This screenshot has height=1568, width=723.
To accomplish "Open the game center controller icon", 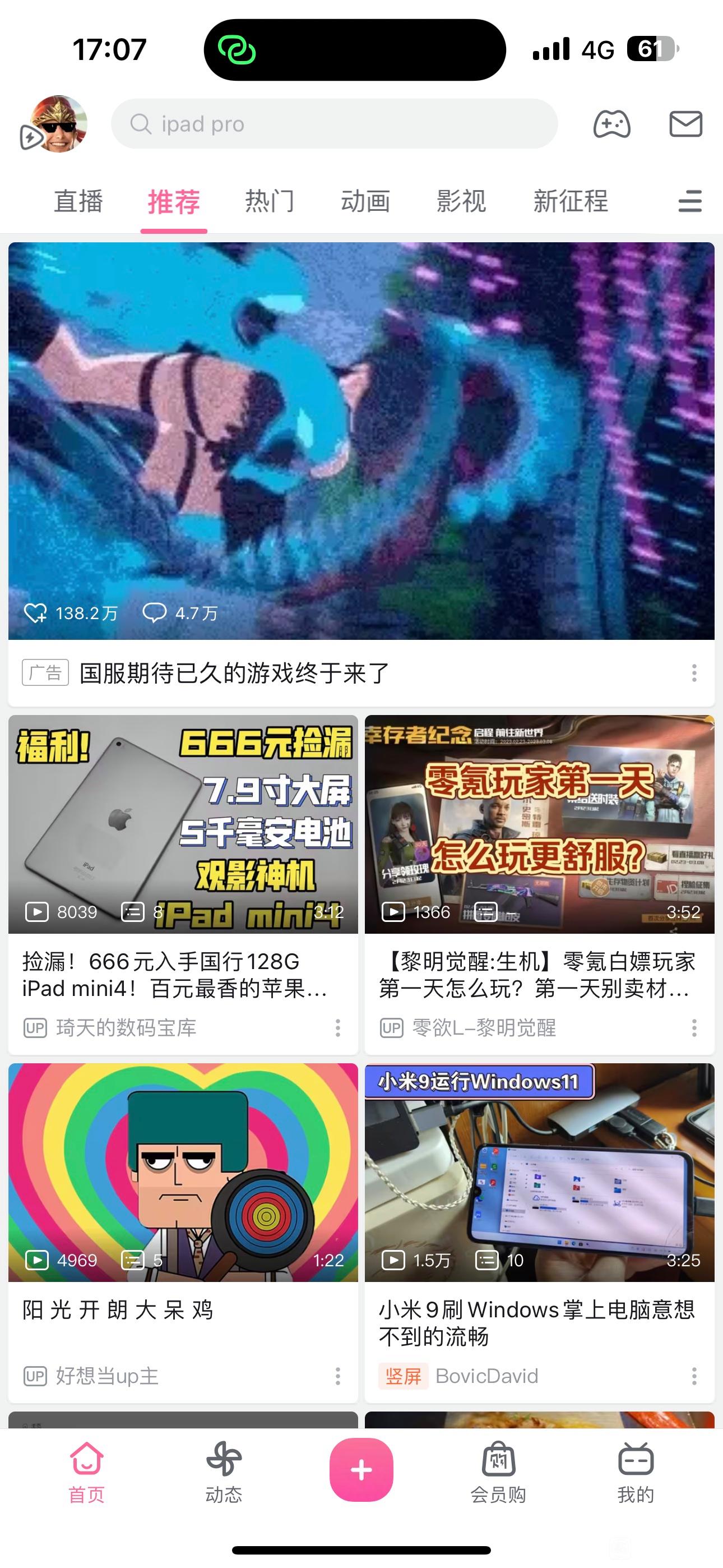I will pos(611,124).
